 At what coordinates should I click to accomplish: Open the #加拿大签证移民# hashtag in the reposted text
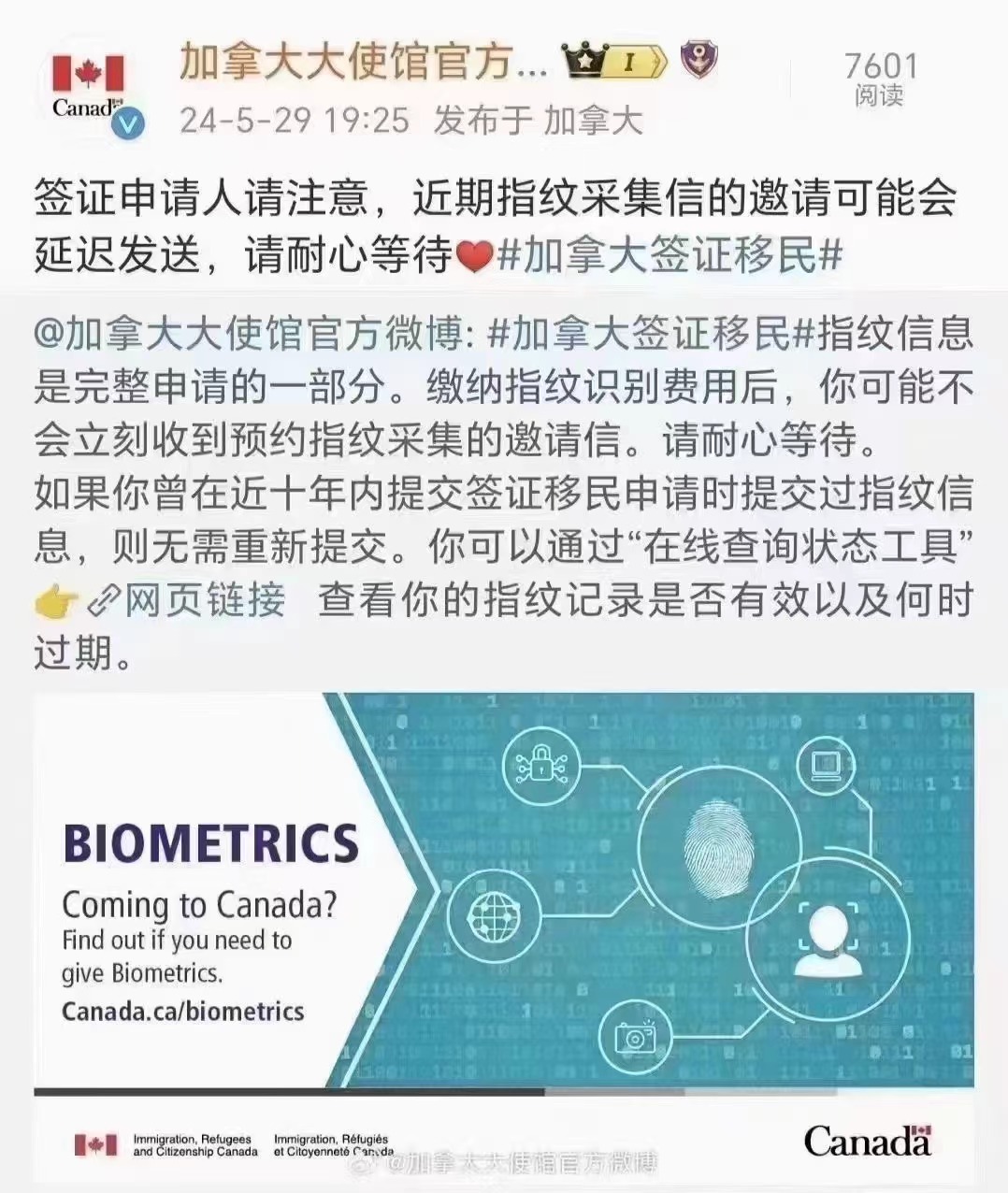pyautogui.click(x=652, y=334)
